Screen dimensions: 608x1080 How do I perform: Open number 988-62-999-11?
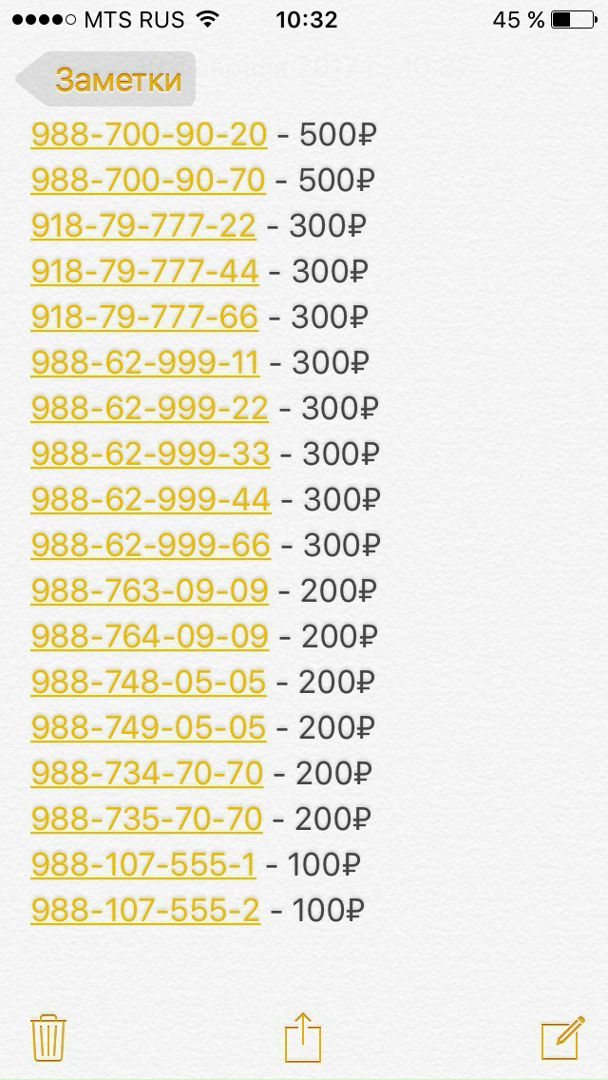pyautogui.click(x=145, y=362)
